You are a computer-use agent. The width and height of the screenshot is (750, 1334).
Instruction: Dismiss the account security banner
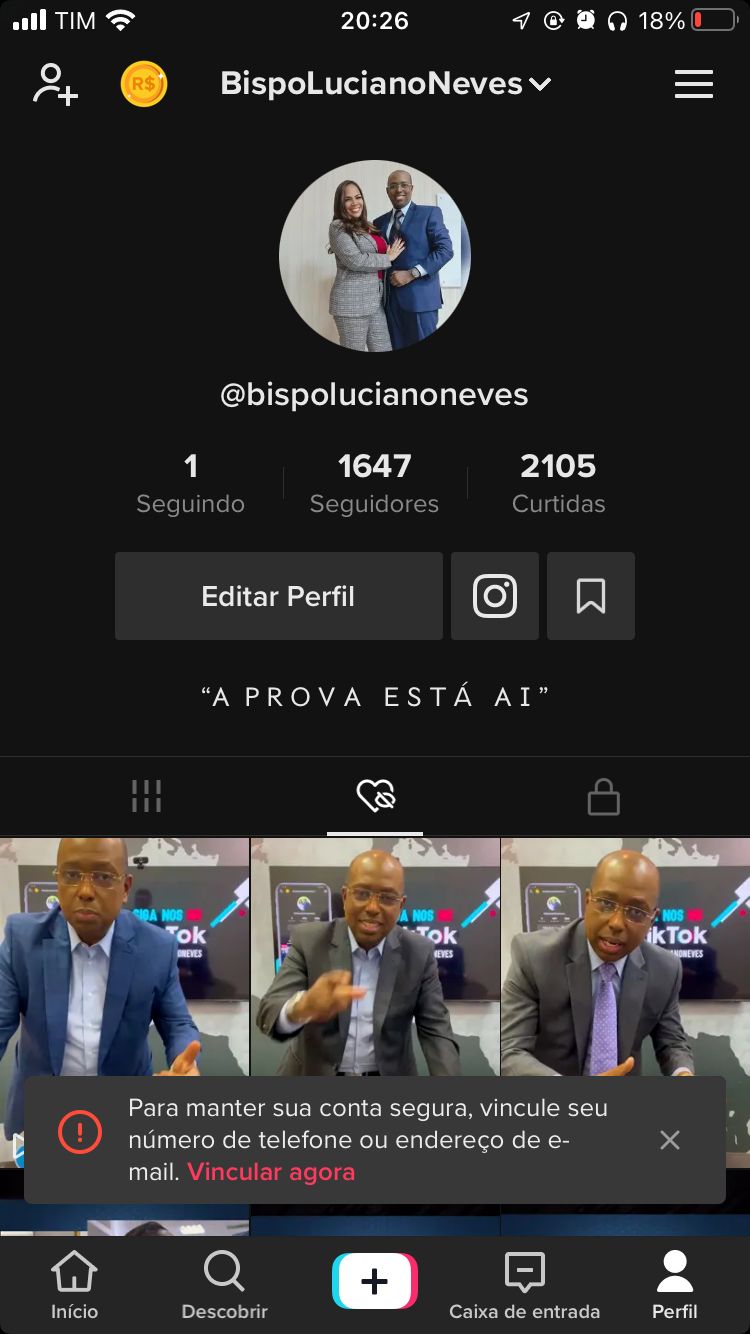[670, 1140]
